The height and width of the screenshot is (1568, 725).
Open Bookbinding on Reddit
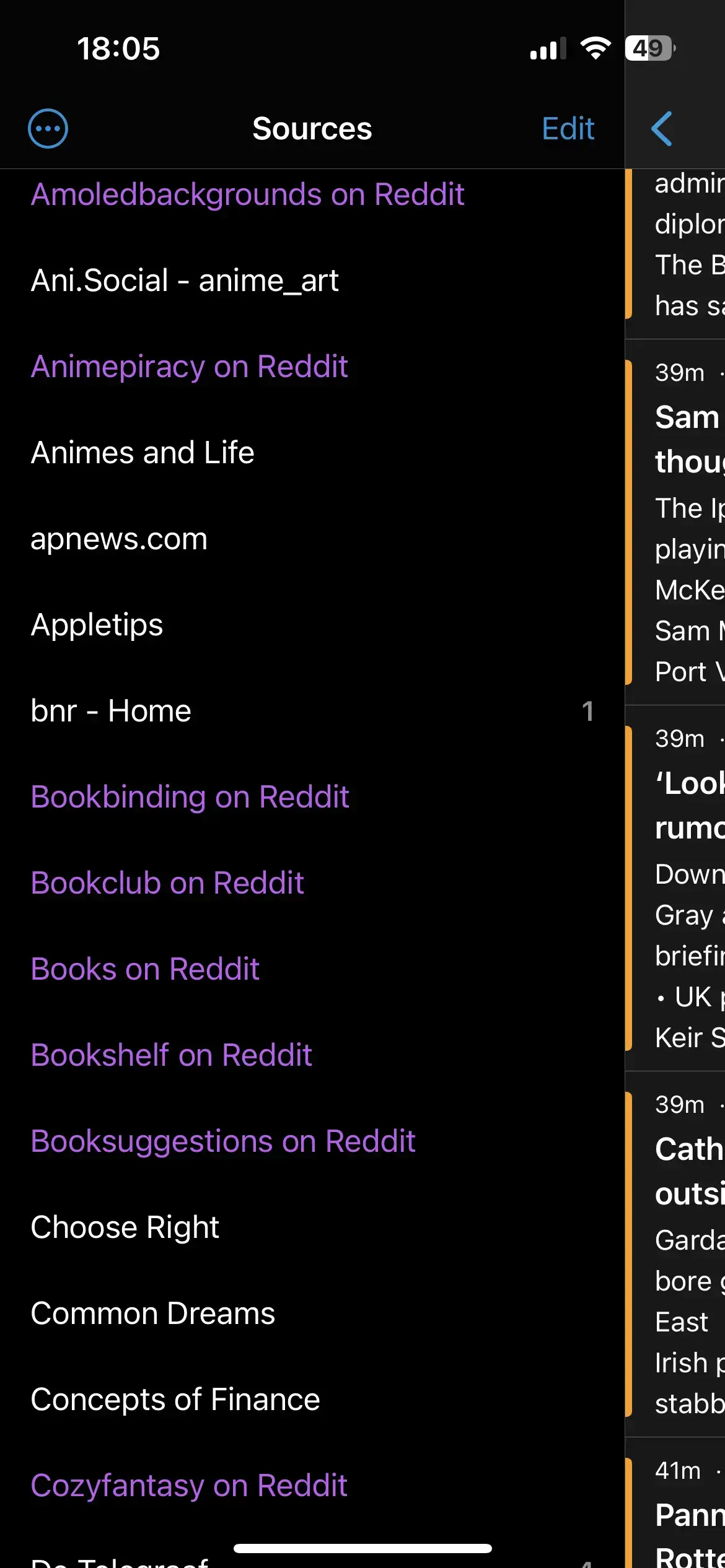click(312, 797)
